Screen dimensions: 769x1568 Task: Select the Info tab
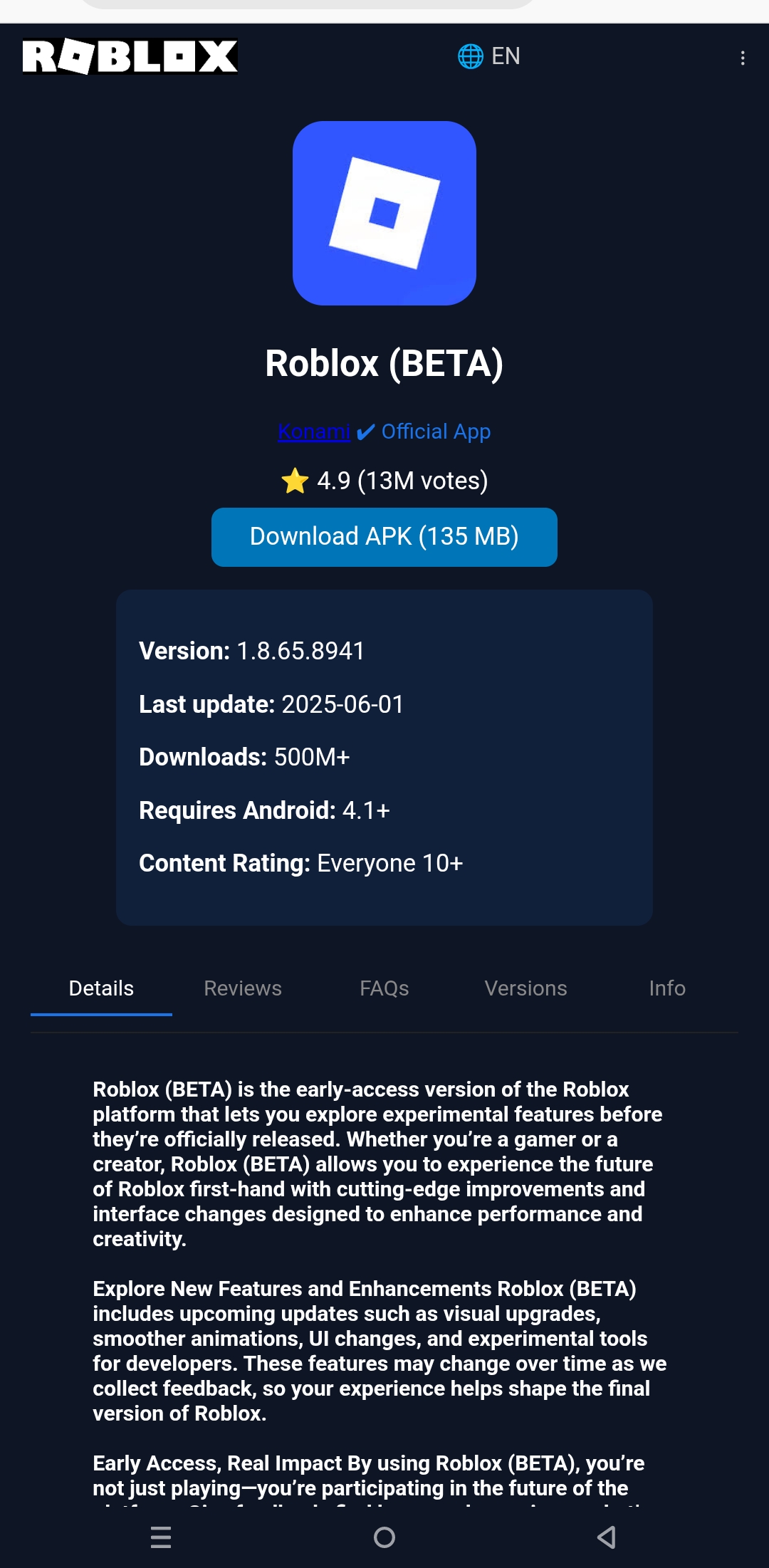(667, 988)
